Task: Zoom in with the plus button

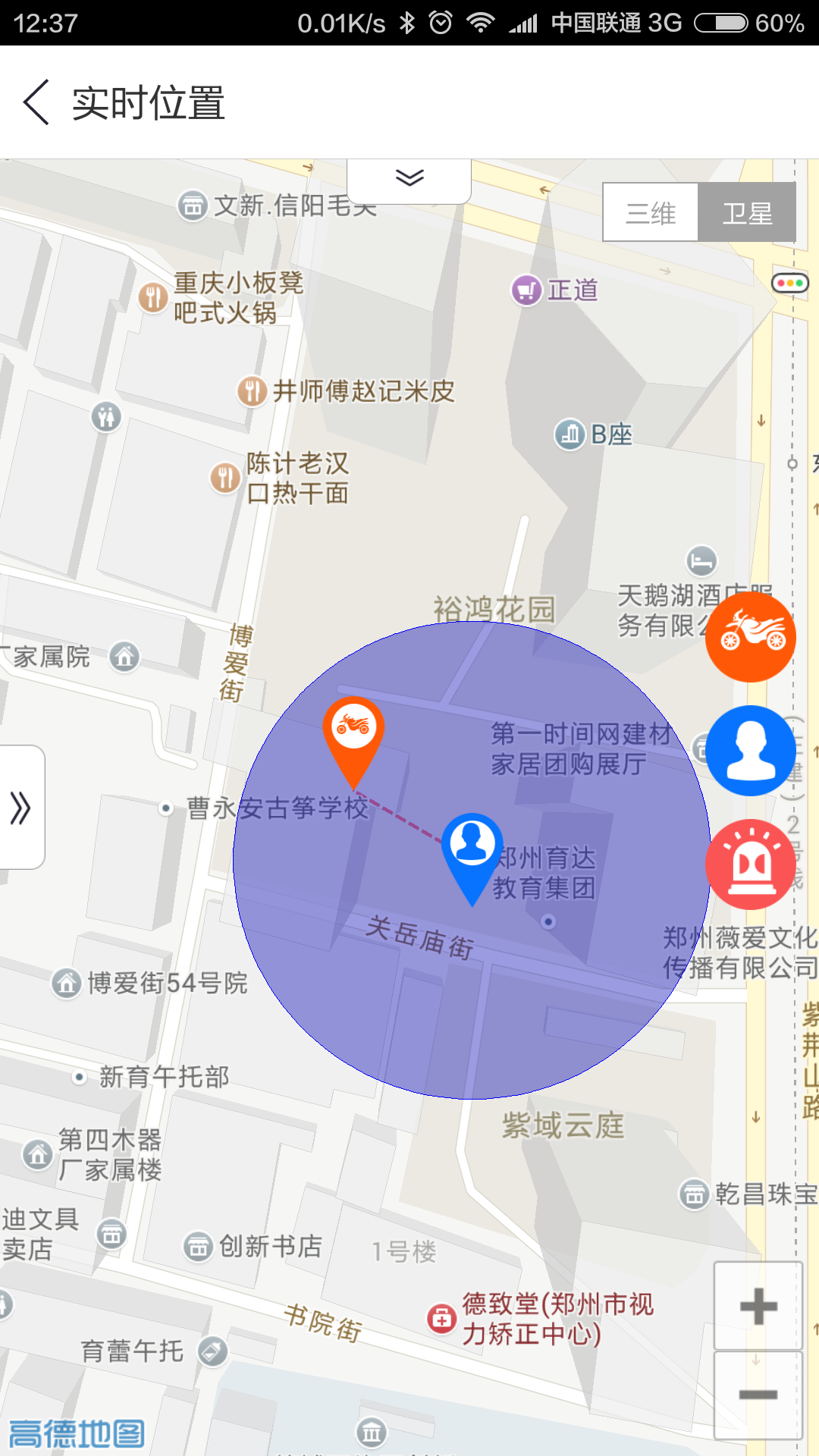Action: pyautogui.click(x=758, y=1306)
